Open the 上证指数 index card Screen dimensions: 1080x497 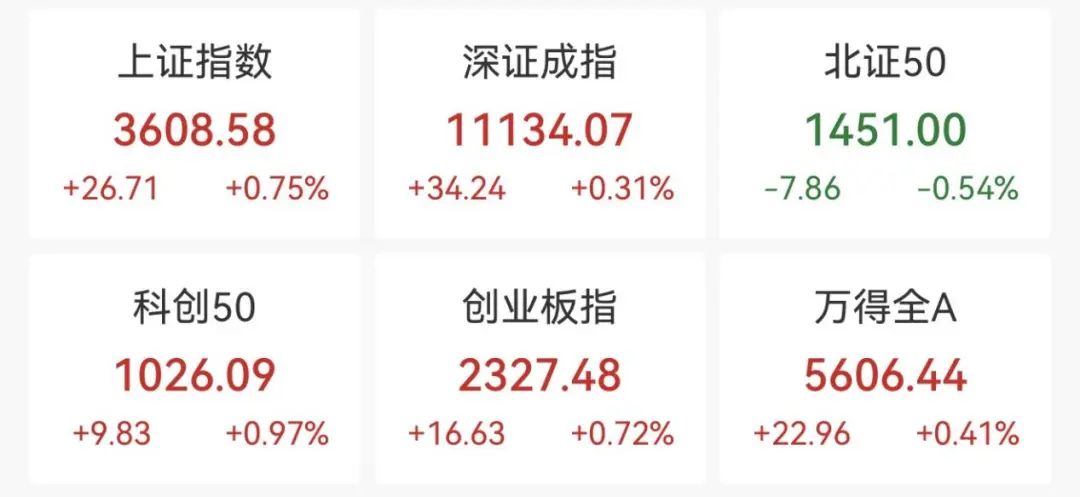pyautogui.click(x=194, y=126)
